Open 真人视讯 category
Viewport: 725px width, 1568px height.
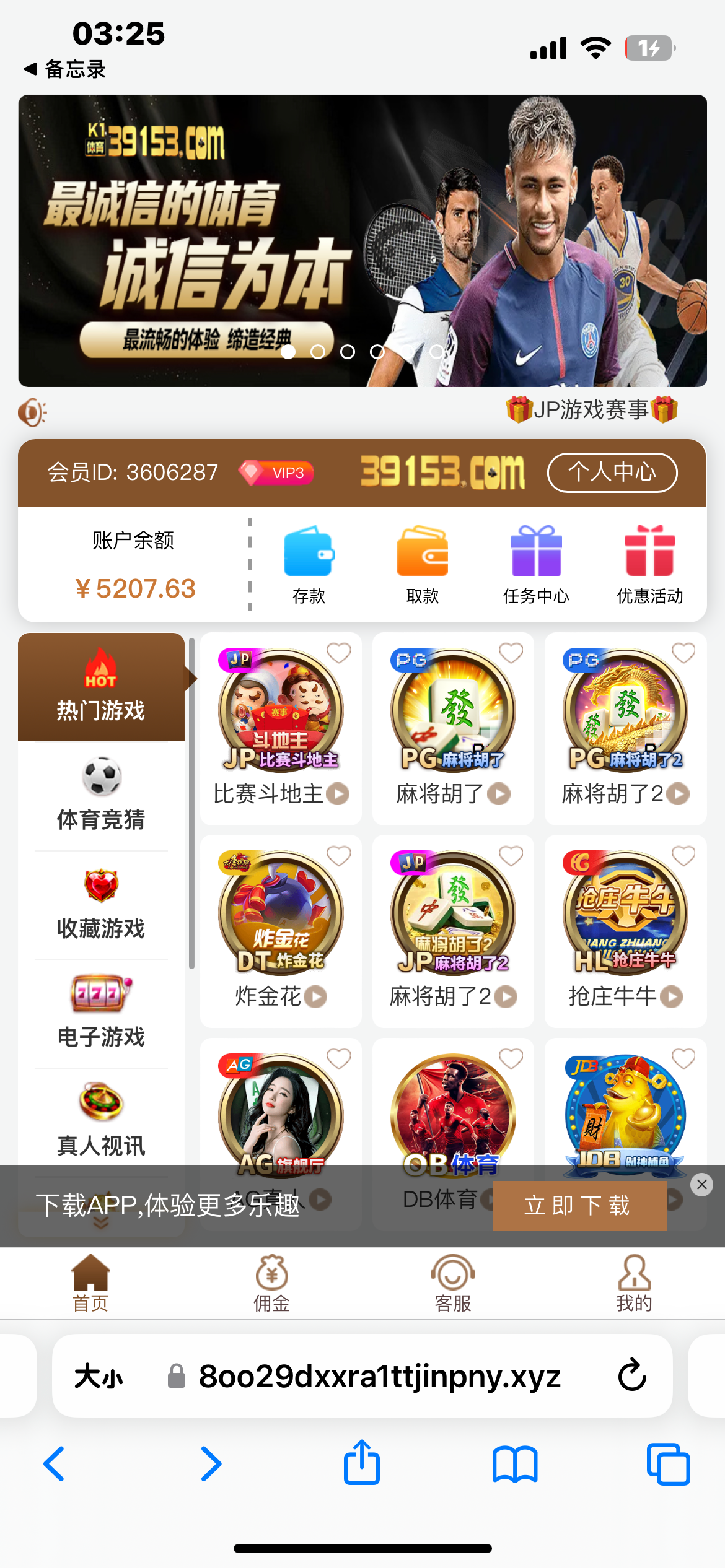[101, 1121]
